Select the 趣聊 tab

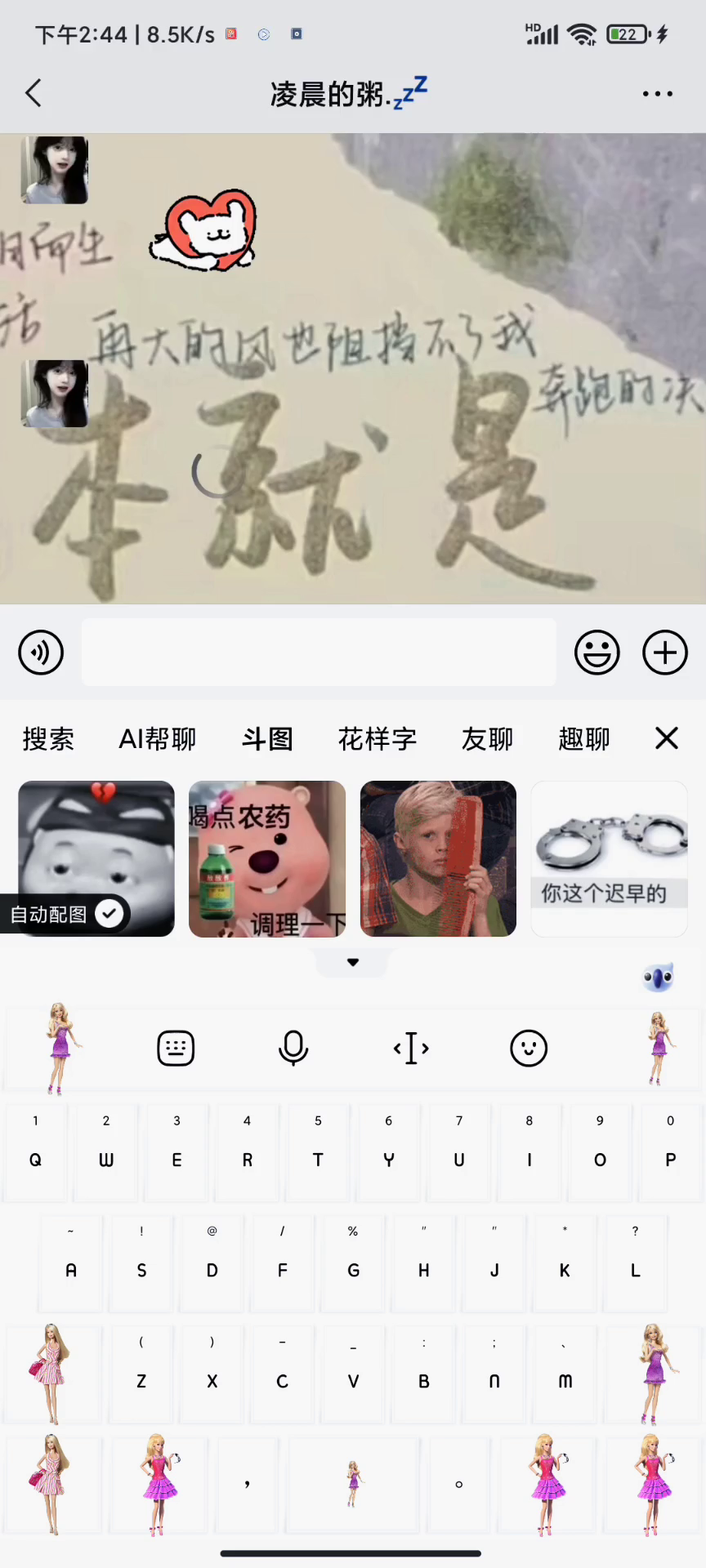[x=584, y=739]
